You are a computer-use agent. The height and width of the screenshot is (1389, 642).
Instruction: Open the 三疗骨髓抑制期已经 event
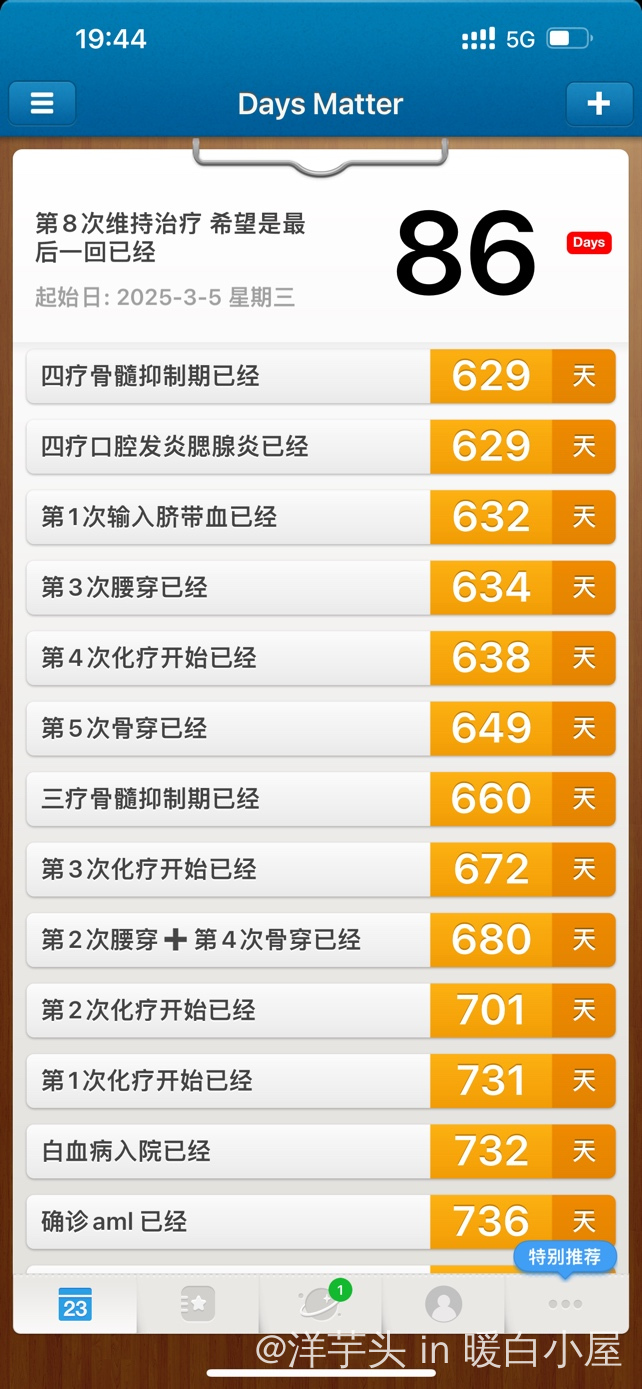point(321,799)
